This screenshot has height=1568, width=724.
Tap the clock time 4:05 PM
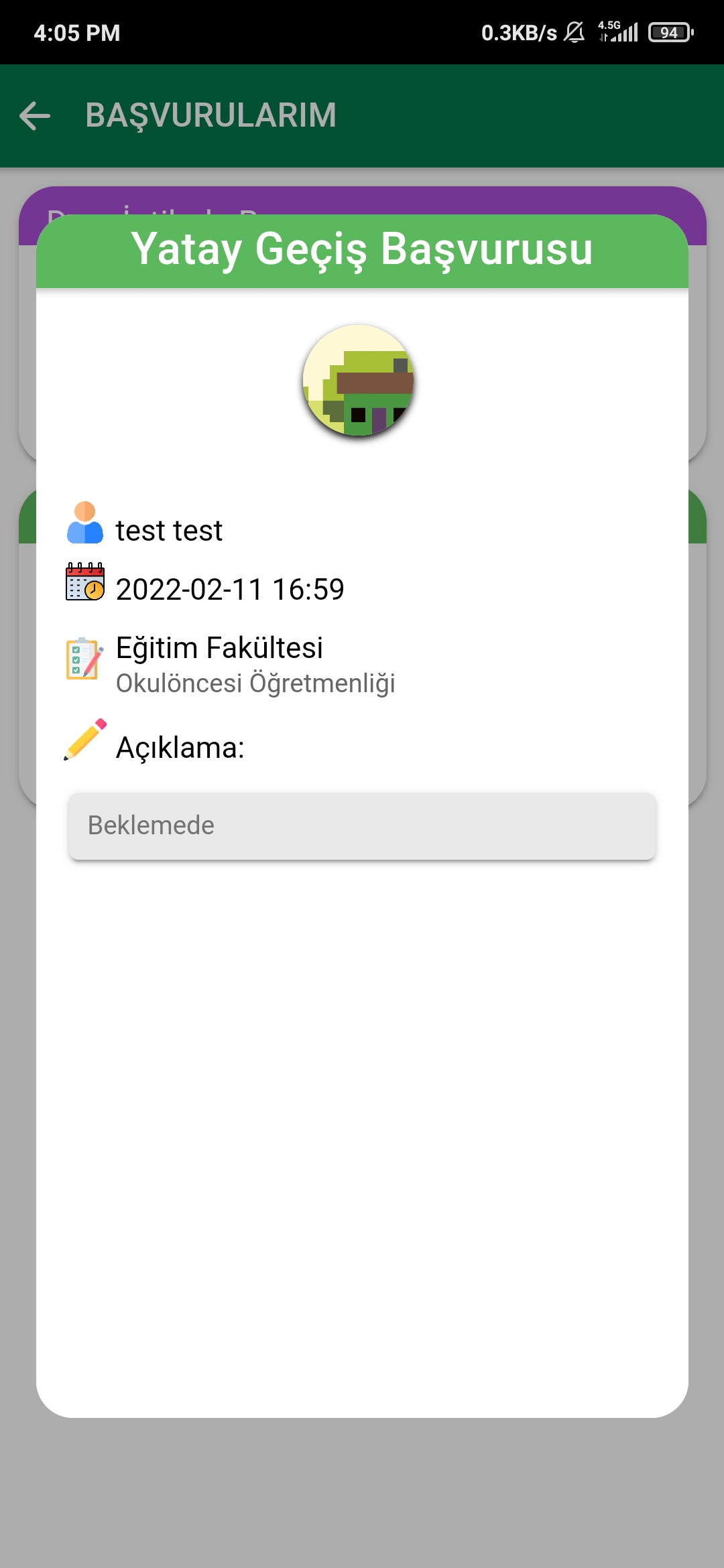[x=76, y=31]
